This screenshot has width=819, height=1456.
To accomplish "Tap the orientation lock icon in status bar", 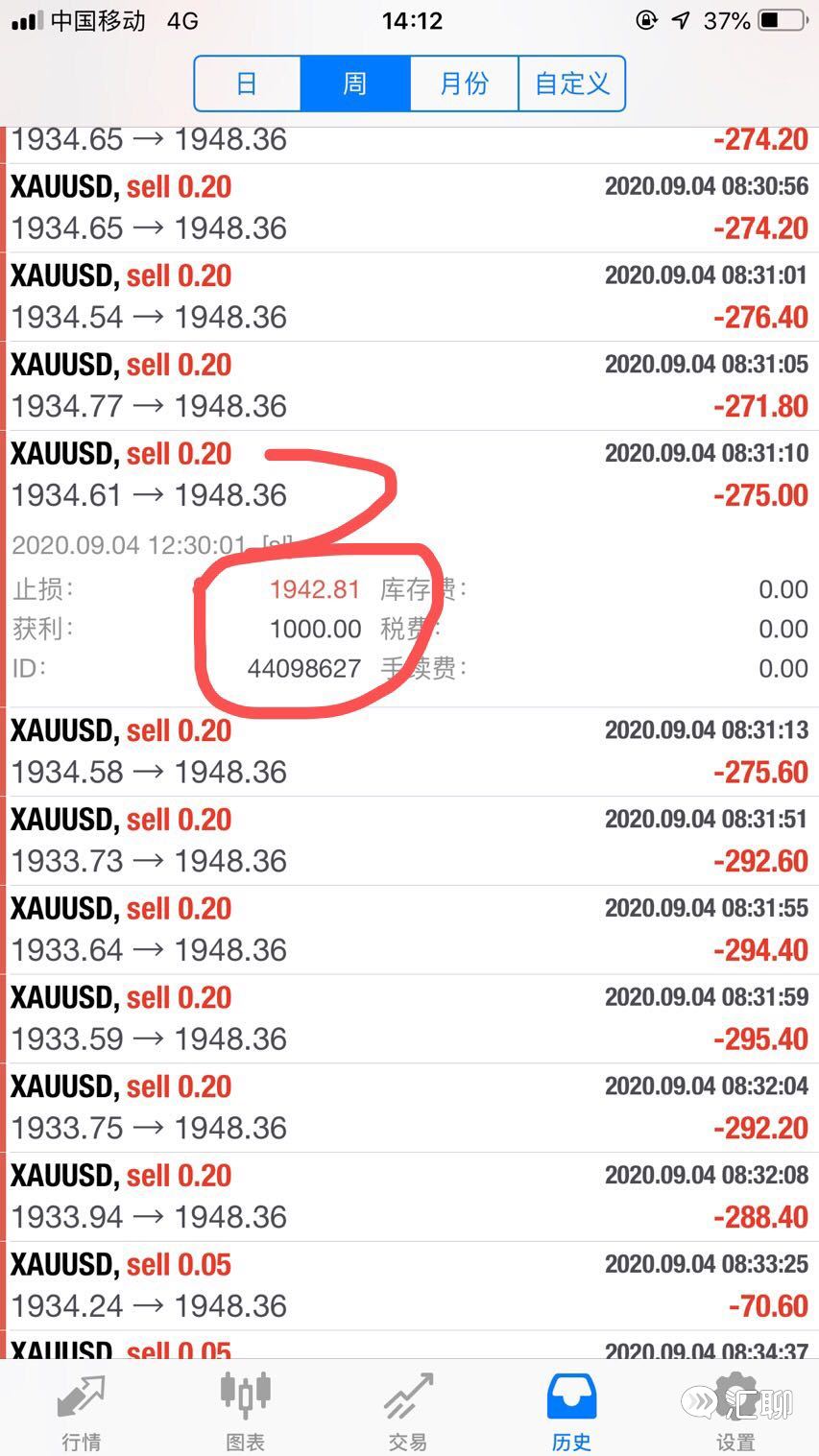I will [x=647, y=20].
